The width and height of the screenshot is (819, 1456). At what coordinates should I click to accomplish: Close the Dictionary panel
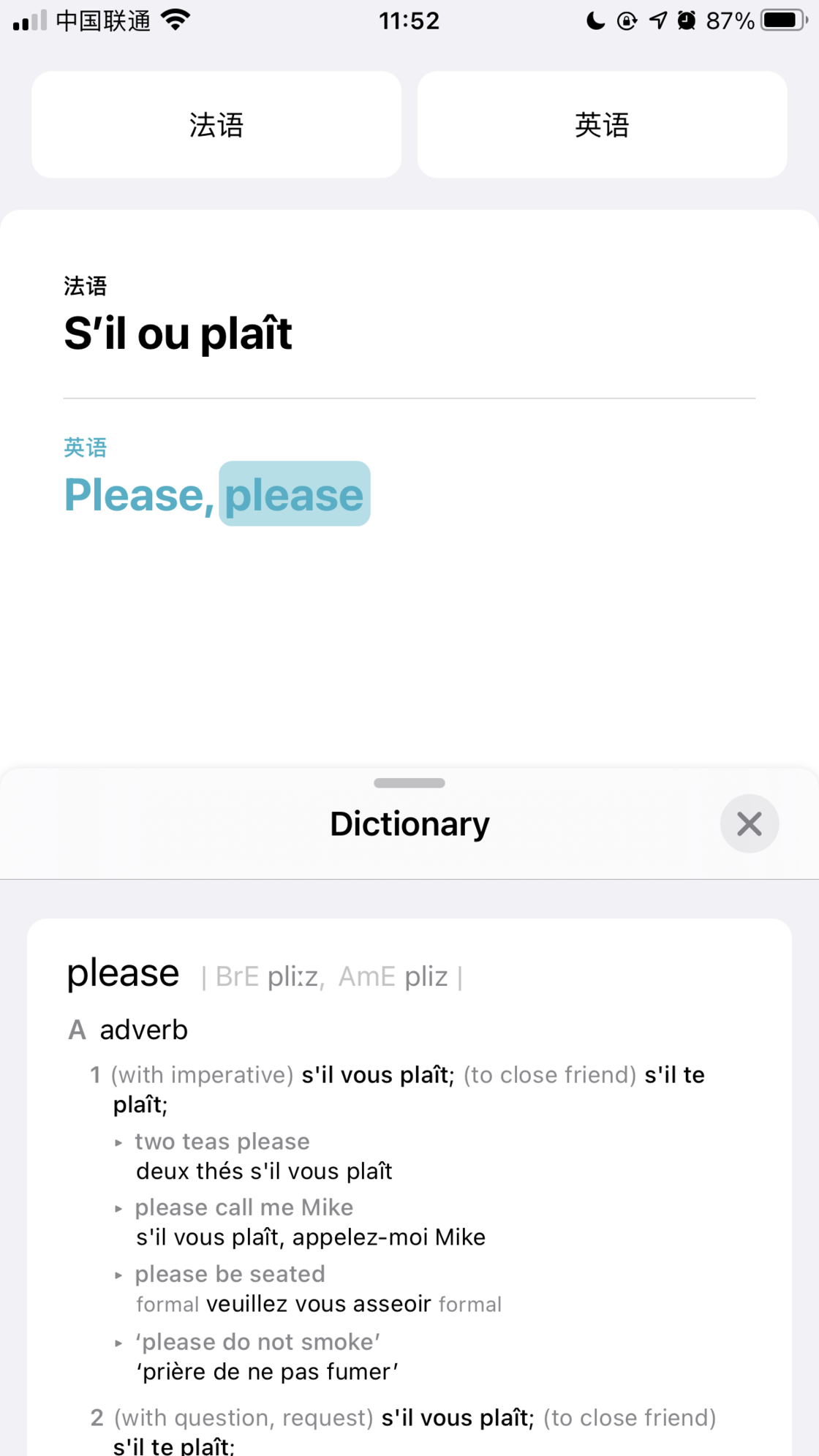[749, 823]
